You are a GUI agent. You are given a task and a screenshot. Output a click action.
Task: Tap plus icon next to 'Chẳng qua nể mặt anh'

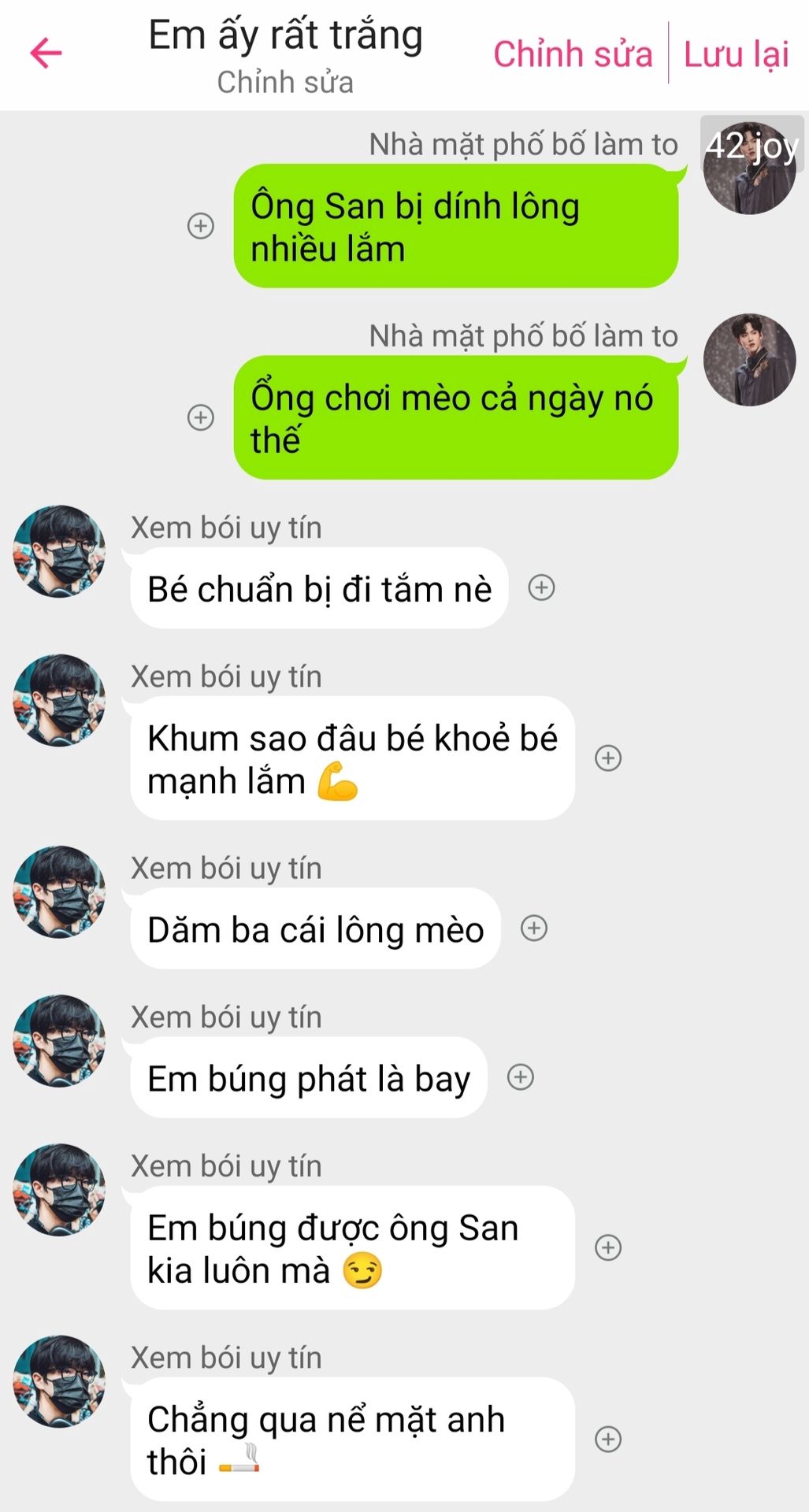click(x=608, y=1439)
